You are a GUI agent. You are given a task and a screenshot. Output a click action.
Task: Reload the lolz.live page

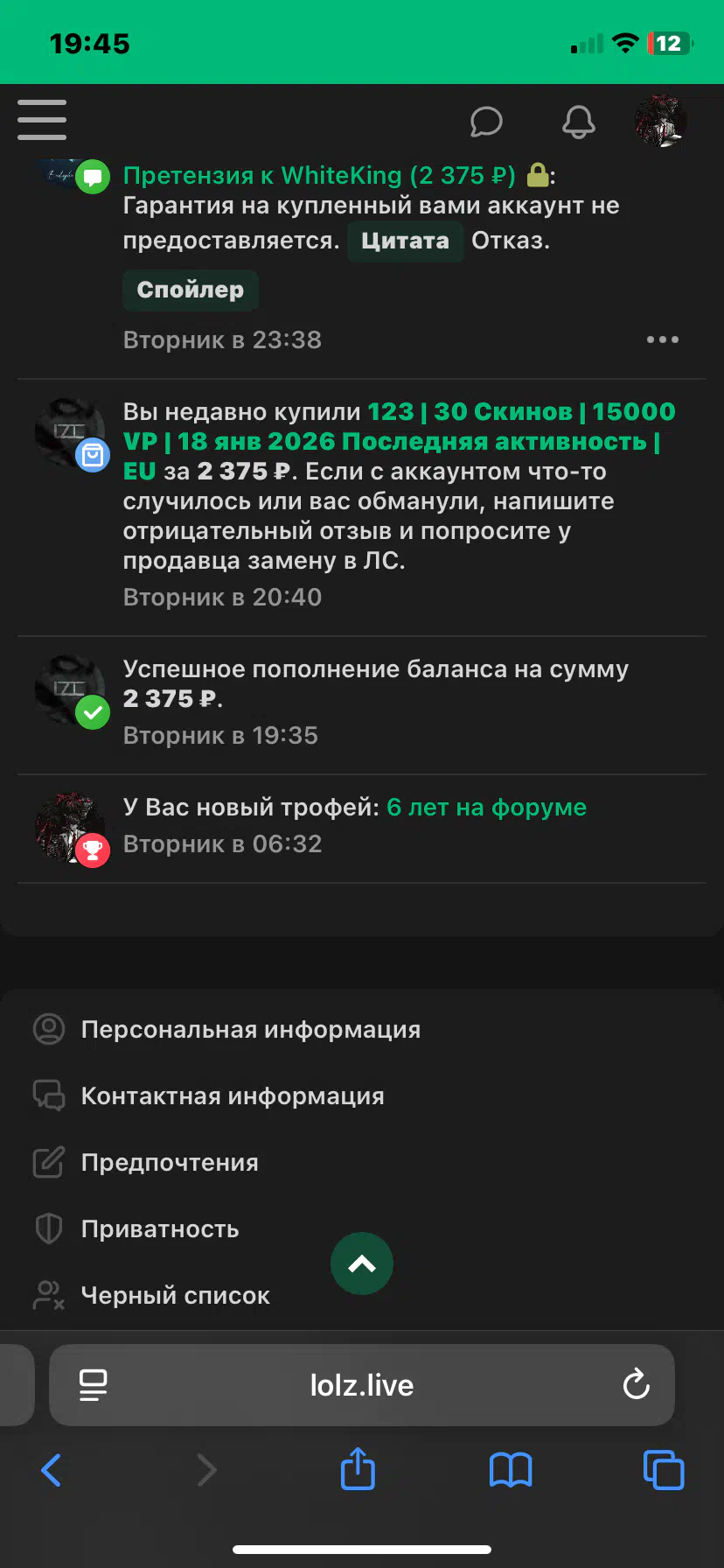[636, 1385]
